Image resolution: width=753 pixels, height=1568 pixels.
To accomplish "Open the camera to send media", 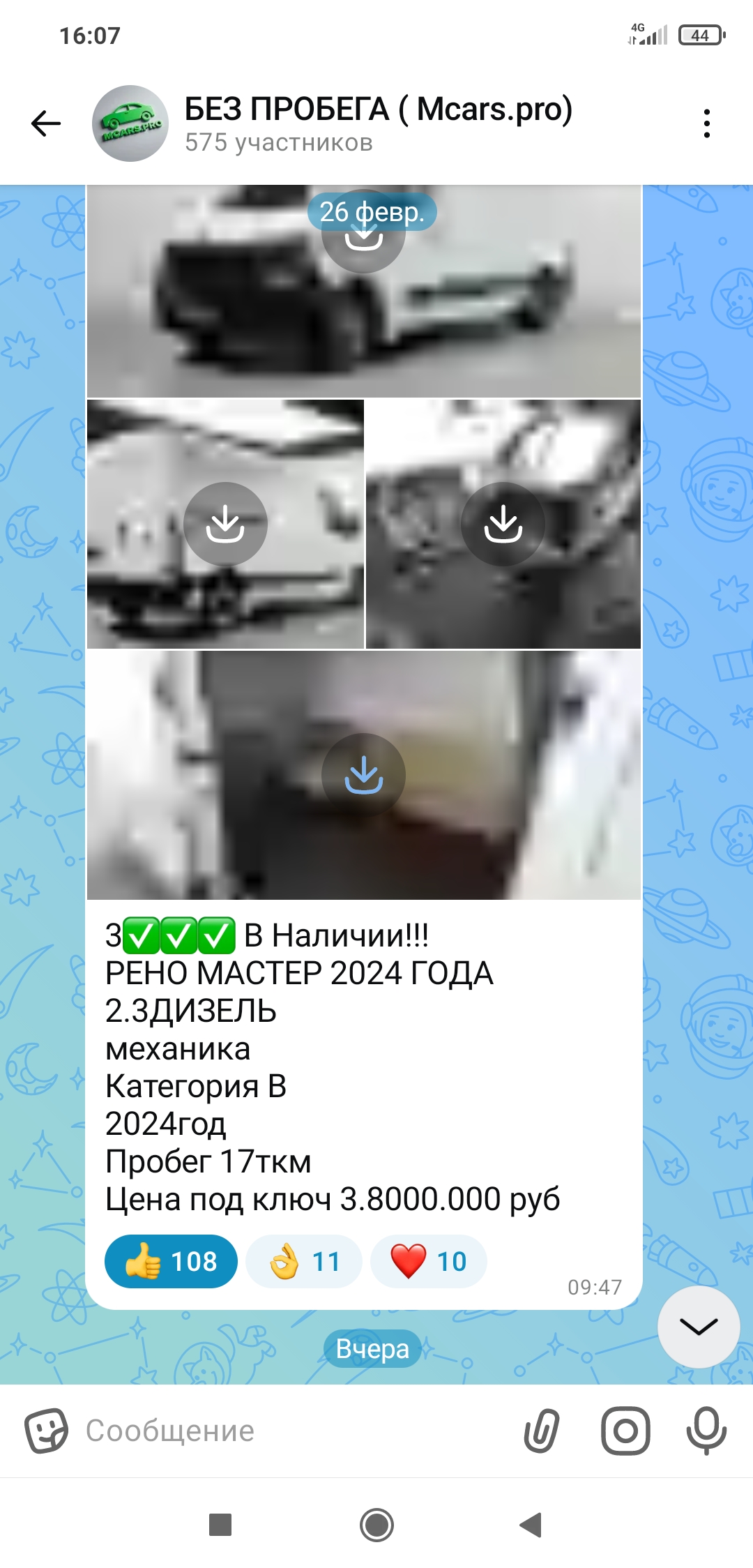I will click(625, 1431).
